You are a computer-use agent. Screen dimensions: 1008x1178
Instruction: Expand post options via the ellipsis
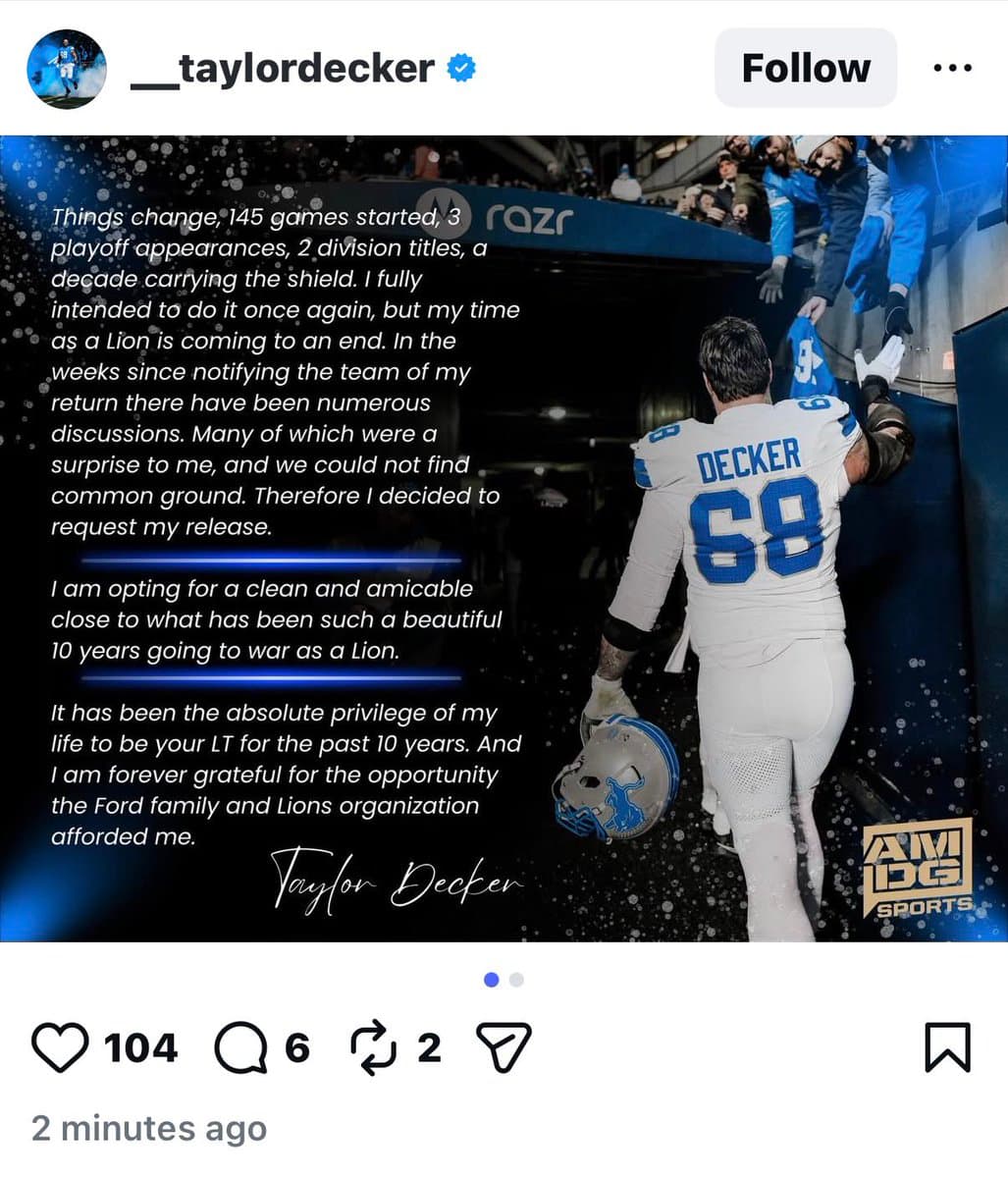pos(952,68)
